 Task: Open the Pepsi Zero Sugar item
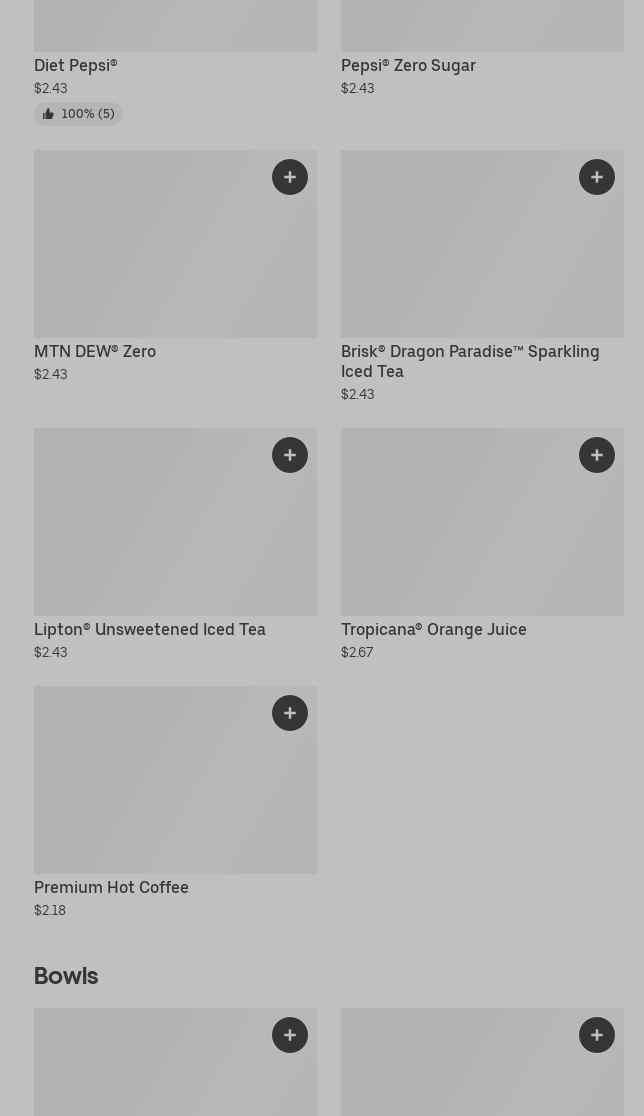click(408, 65)
